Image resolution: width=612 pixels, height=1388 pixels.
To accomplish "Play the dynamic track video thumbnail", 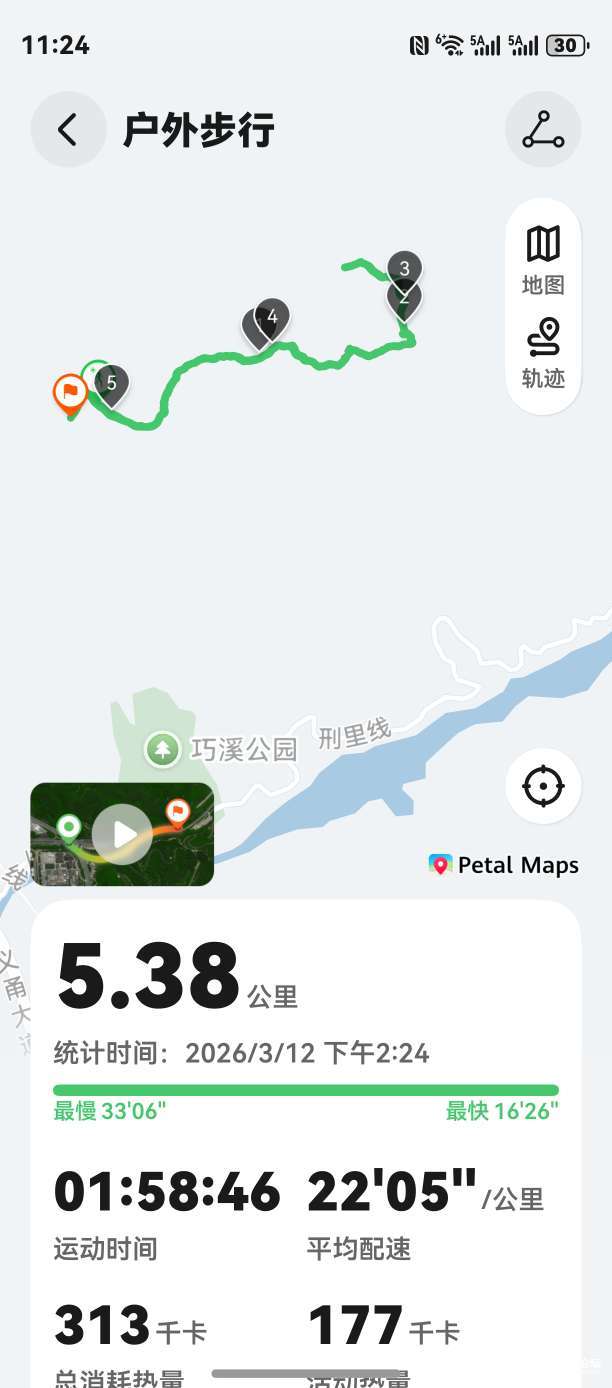I will tap(122, 834).
